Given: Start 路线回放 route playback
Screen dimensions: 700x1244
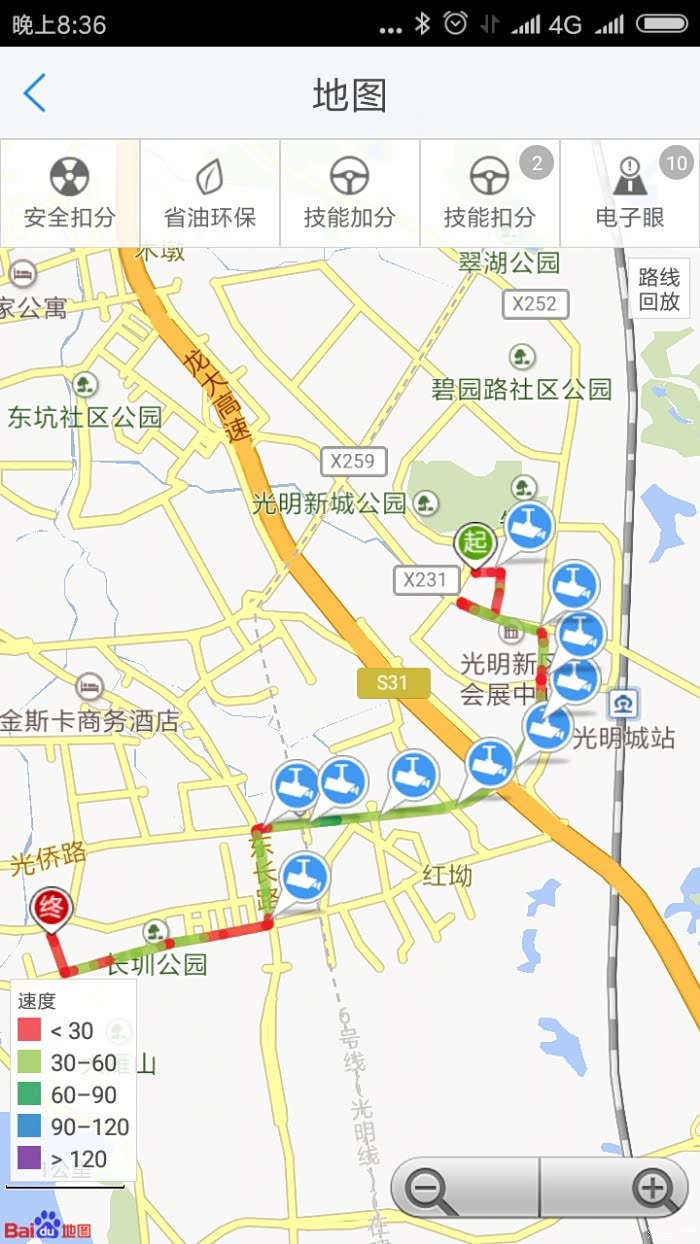Looking at the screenshot, I should (x=659, y=289).
